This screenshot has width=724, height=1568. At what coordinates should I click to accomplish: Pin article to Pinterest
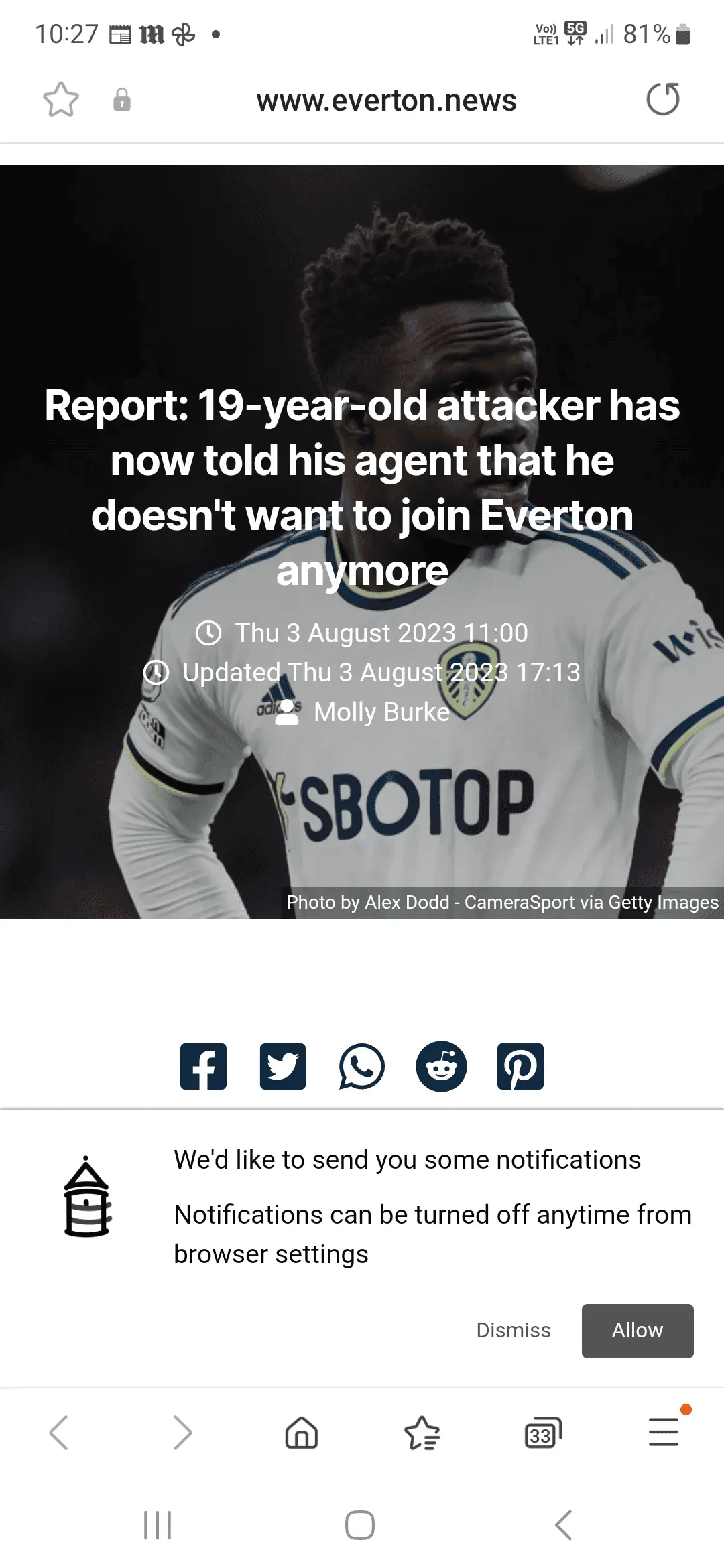pyautogui.click(x=520, y=1066)
